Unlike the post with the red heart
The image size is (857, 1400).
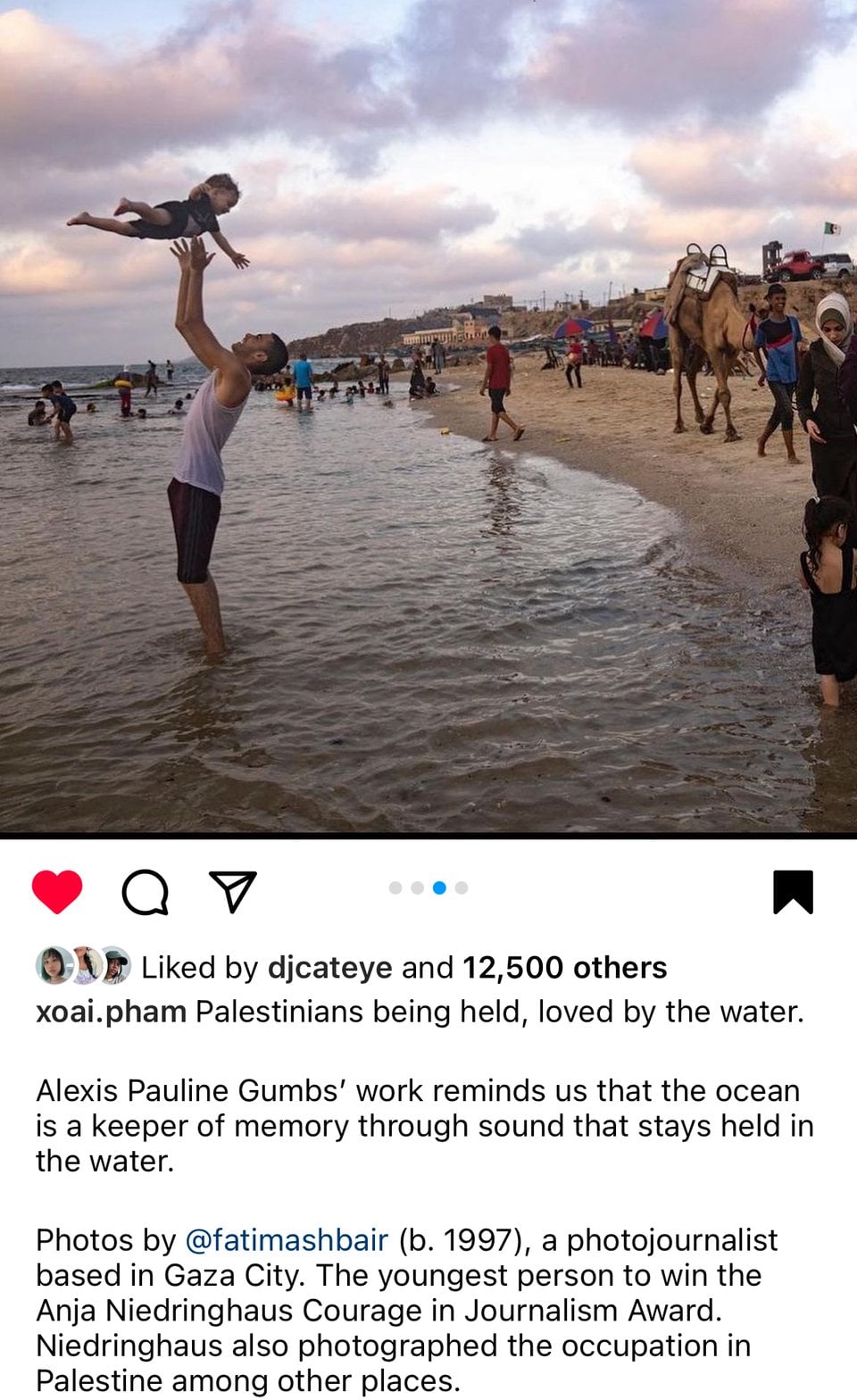(57, 891)
